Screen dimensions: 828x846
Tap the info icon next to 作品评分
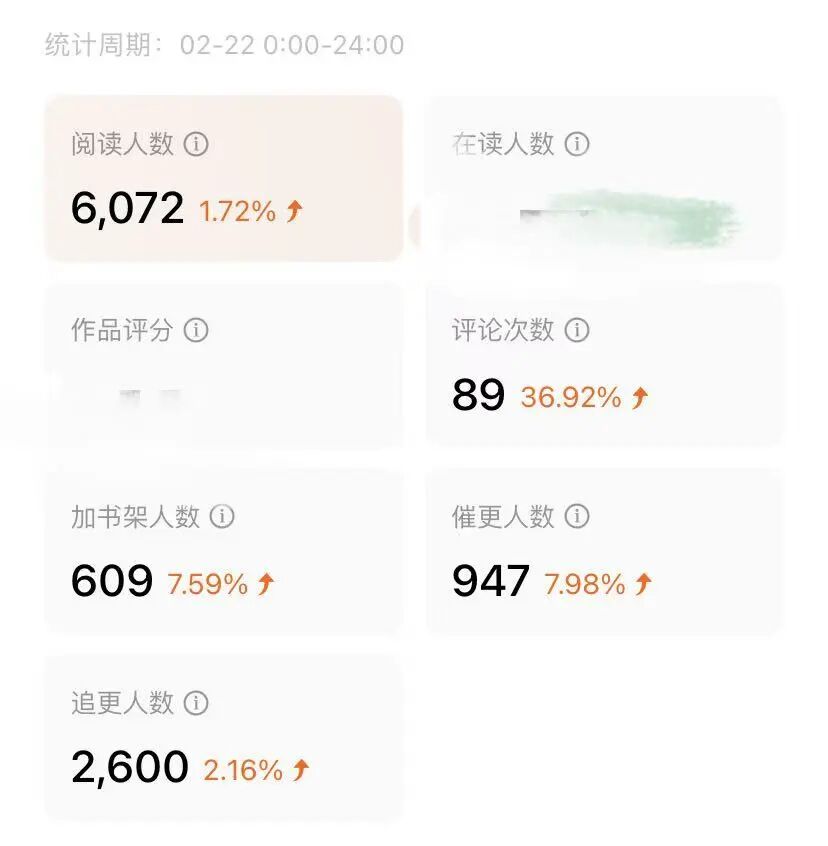point(196,330)
